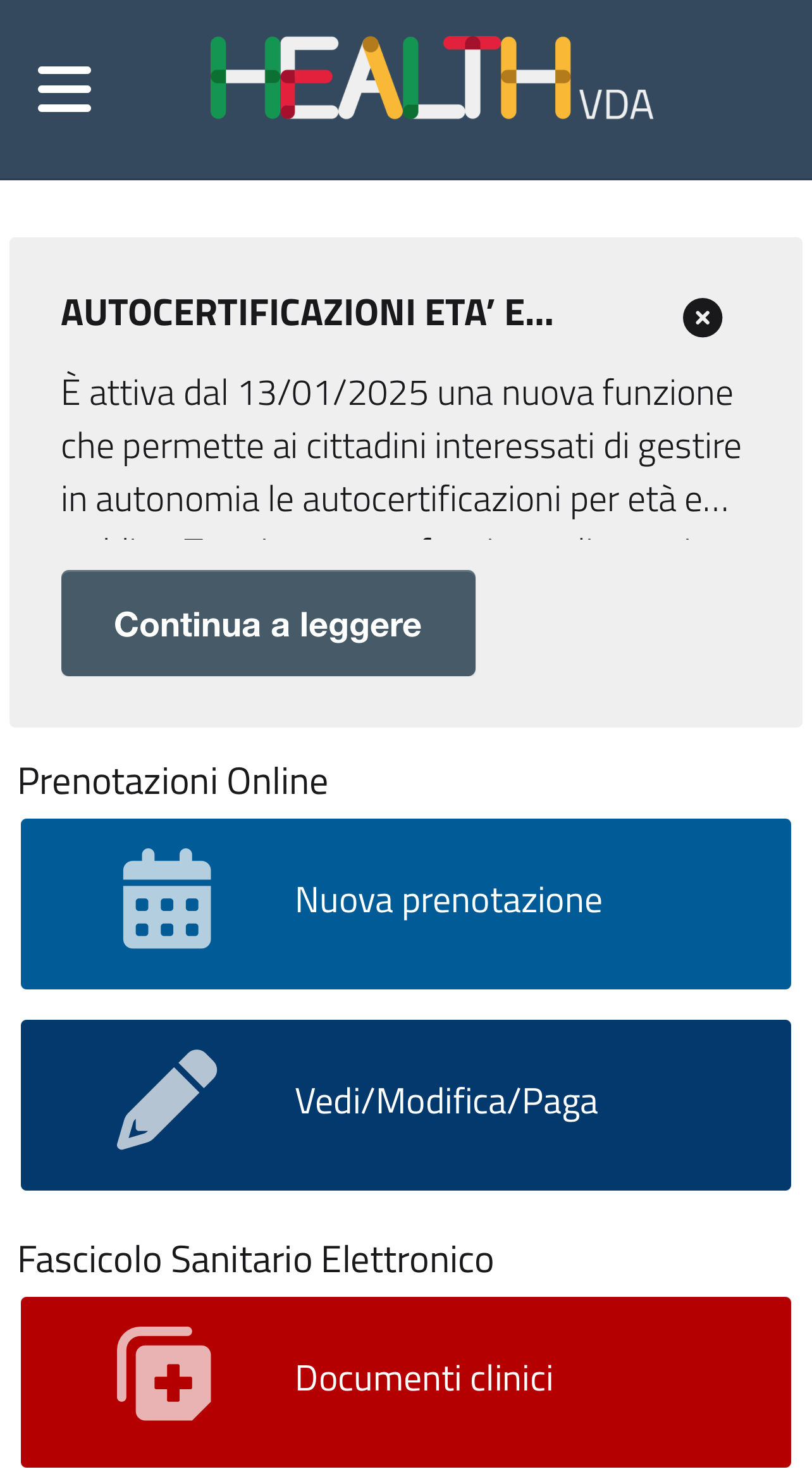Open the hamburger menu
The image size is (812, 1474).
65,89
